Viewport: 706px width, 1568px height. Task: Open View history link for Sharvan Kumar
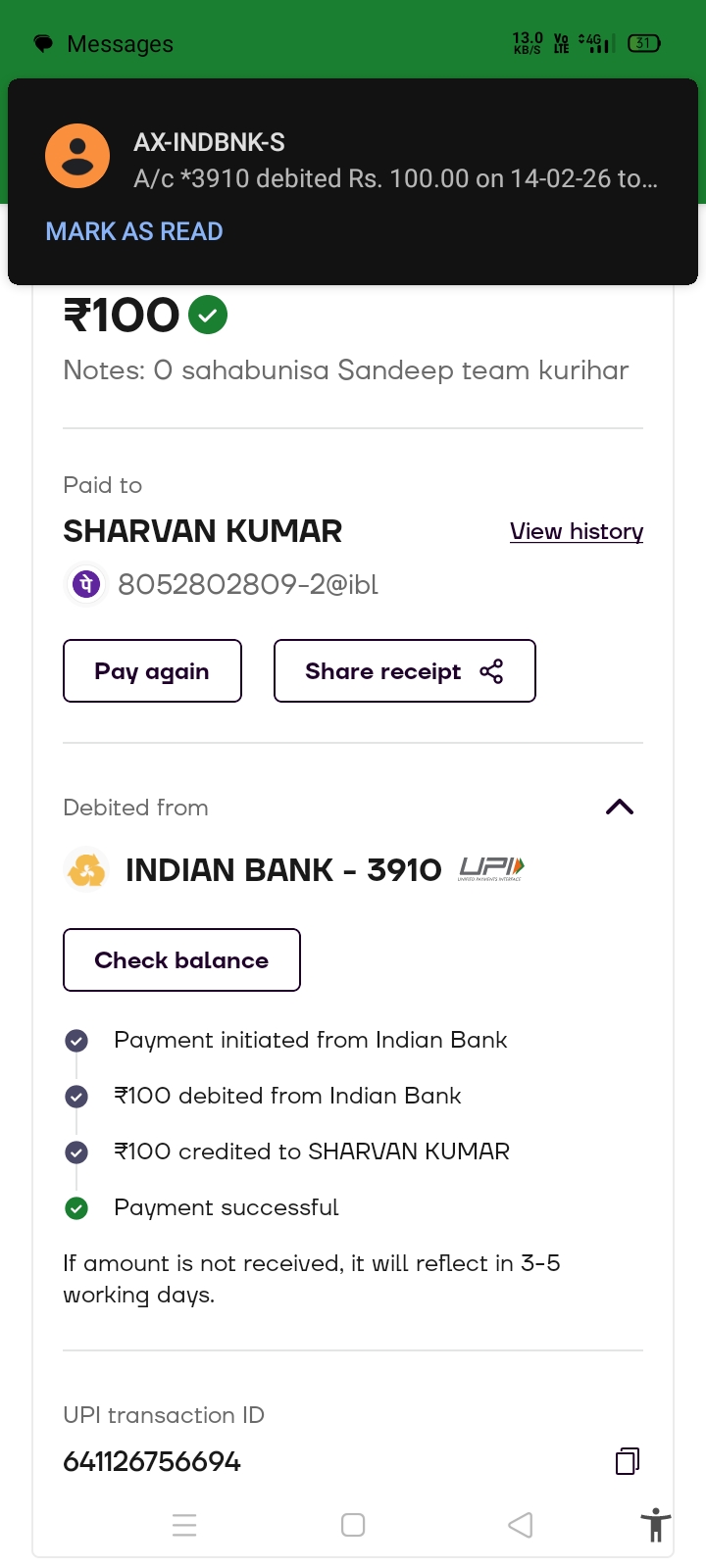tap(576, 531)
